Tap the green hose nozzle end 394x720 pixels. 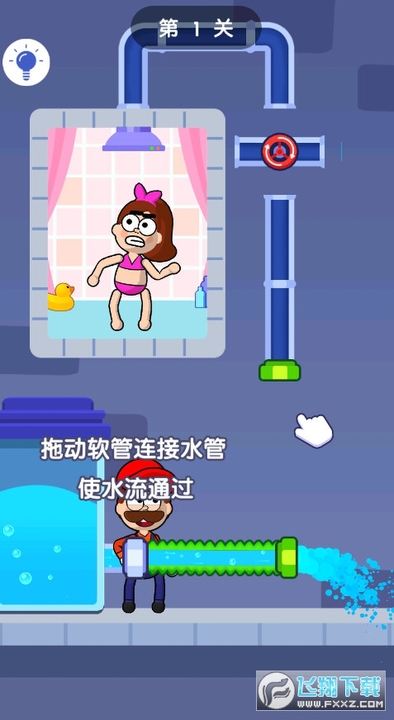tap(287, 557)
